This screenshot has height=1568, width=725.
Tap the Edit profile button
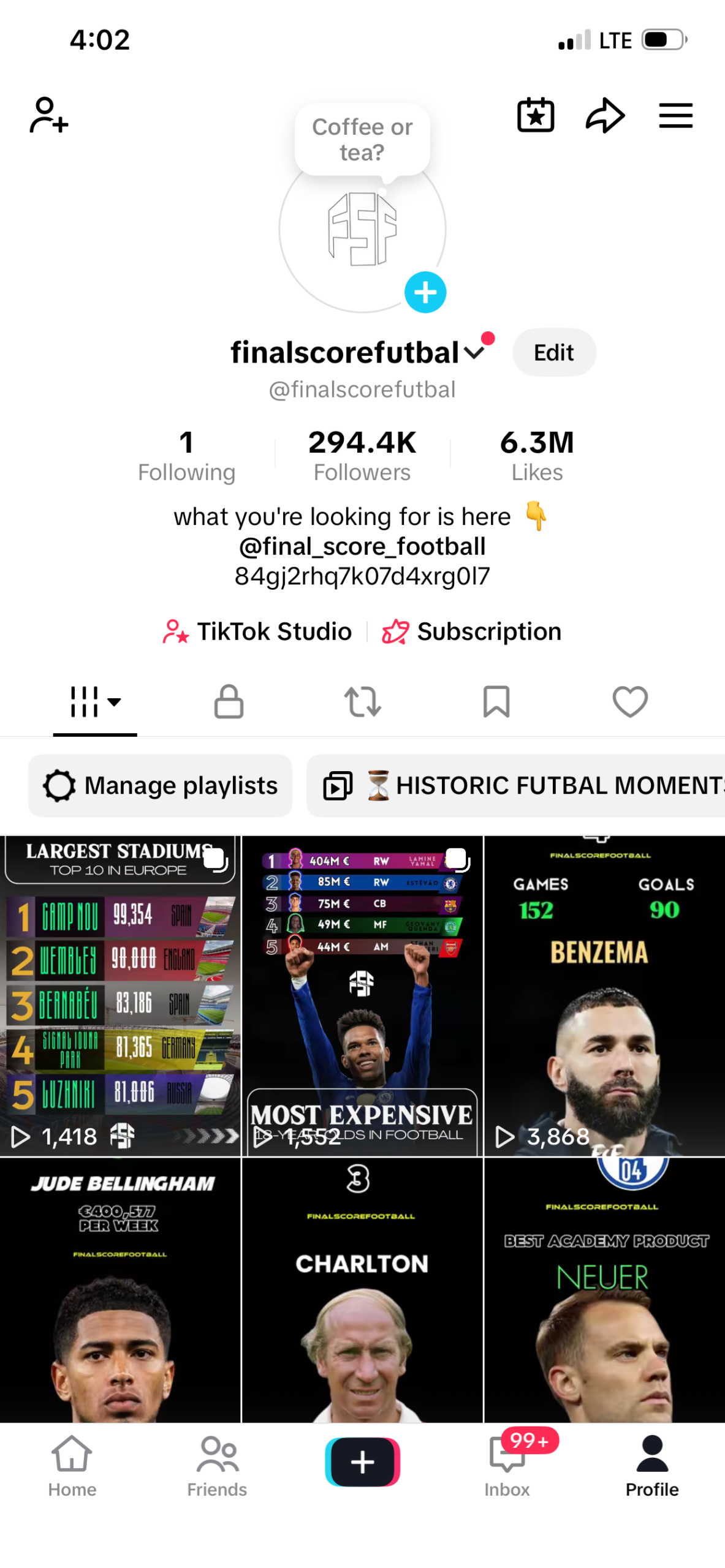click(553, 352)
